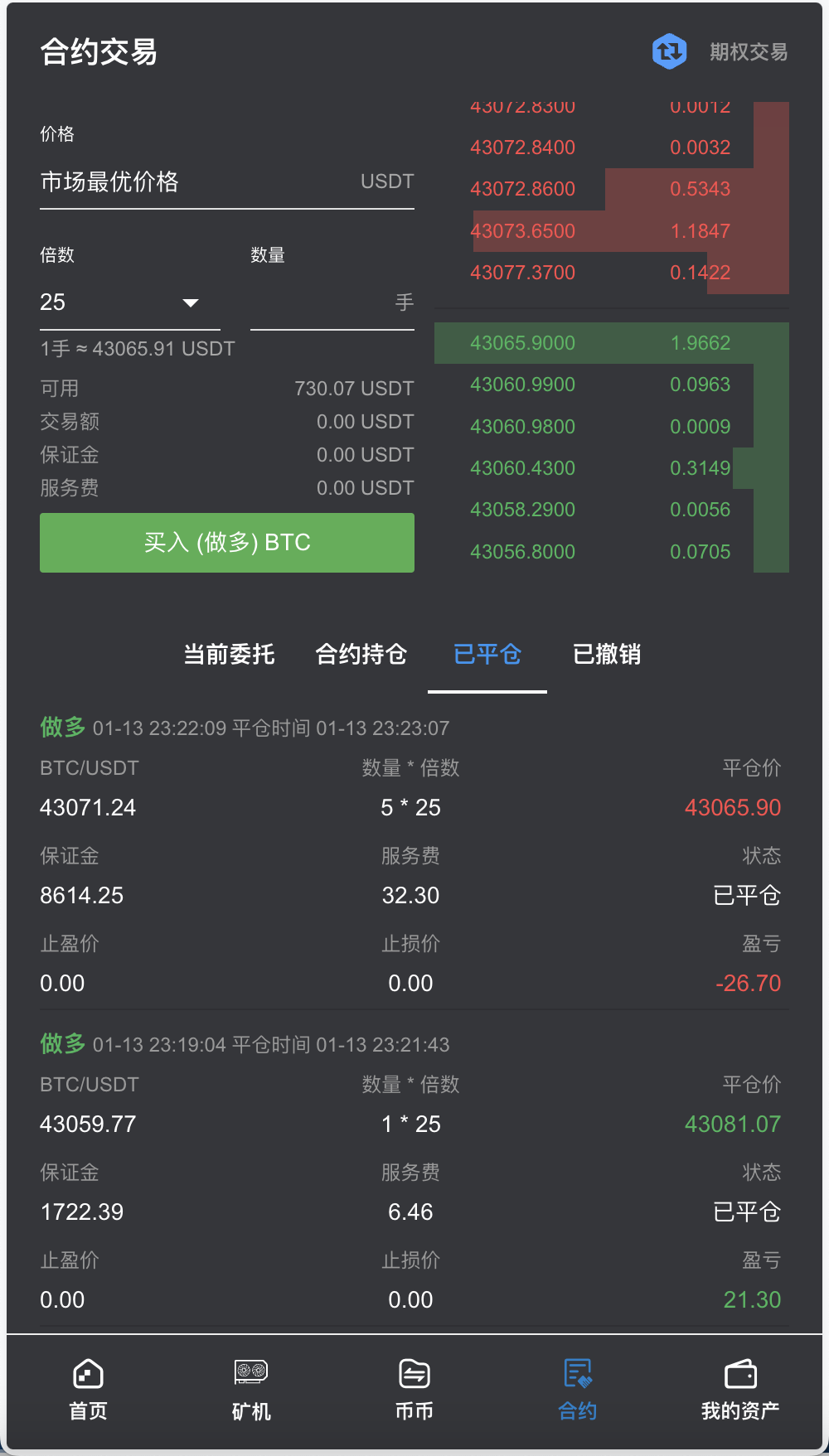Switch to the 合约持仓 tab
This screenshot has width=829, height=1456.
tap(360, 655)
